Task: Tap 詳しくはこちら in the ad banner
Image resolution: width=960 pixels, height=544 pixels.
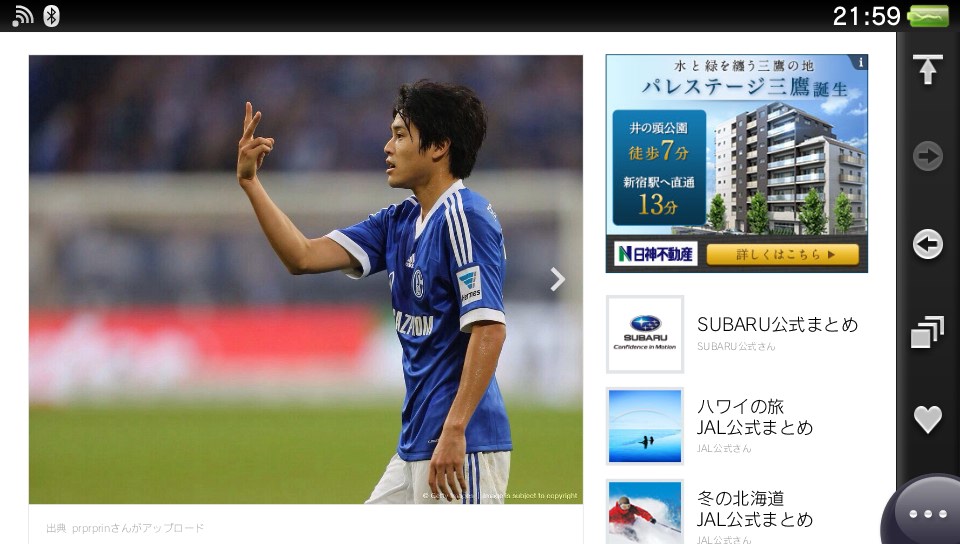Action: [783, 254]
